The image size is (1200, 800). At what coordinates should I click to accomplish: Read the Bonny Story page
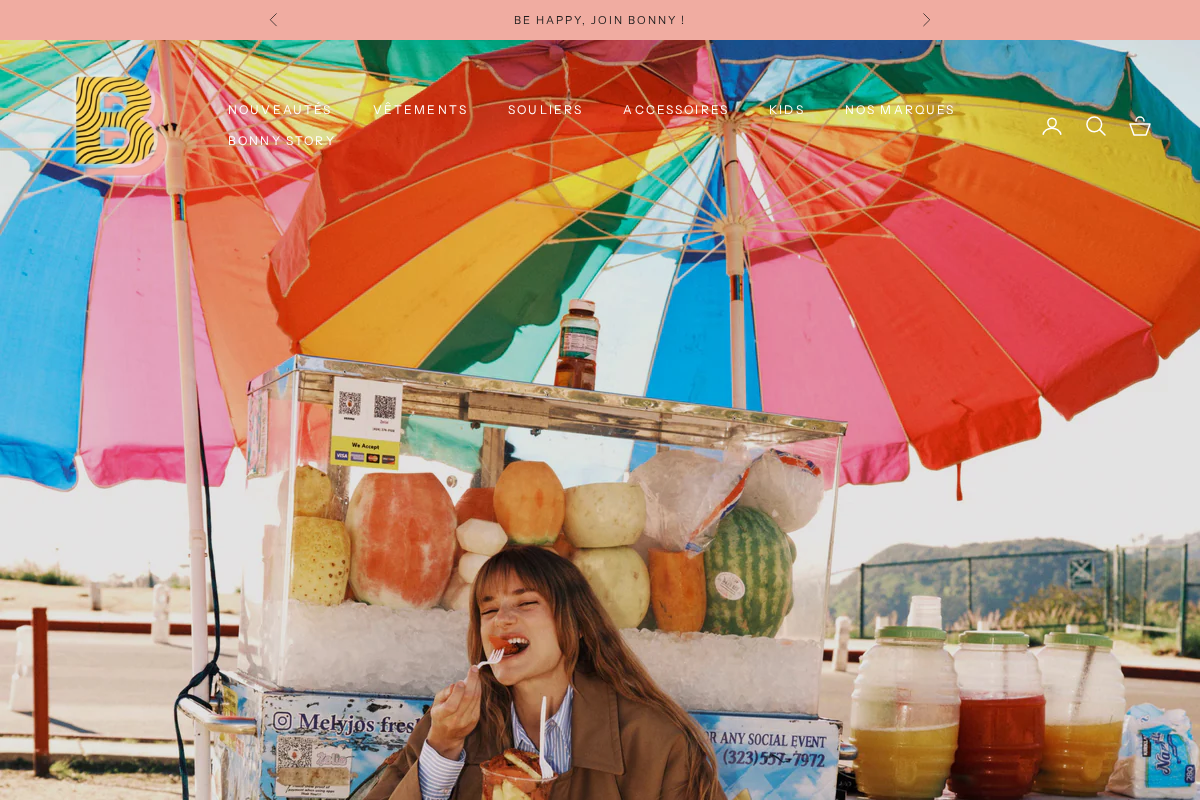point(282,141)
